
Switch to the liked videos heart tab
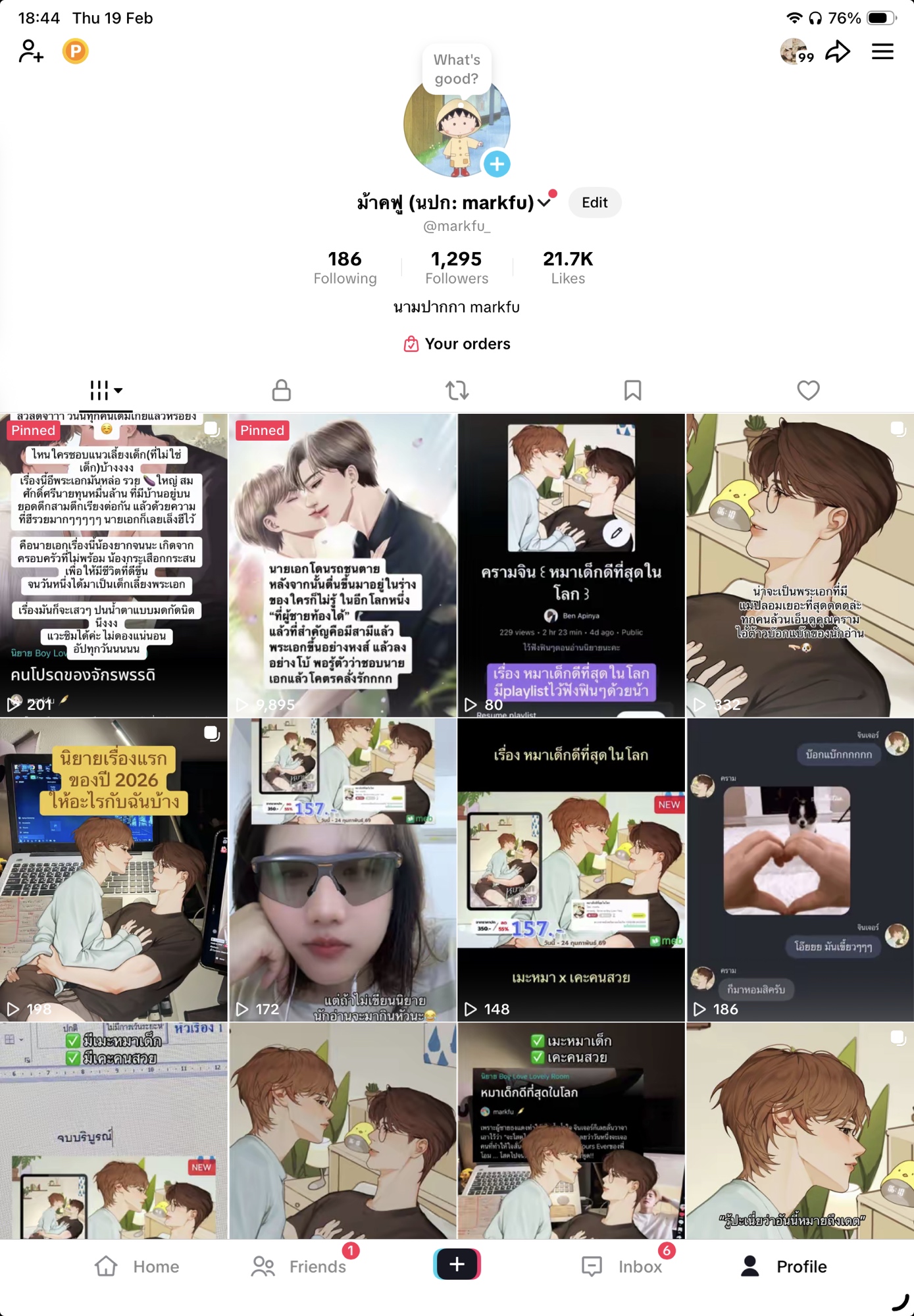[x=808, y=390]
